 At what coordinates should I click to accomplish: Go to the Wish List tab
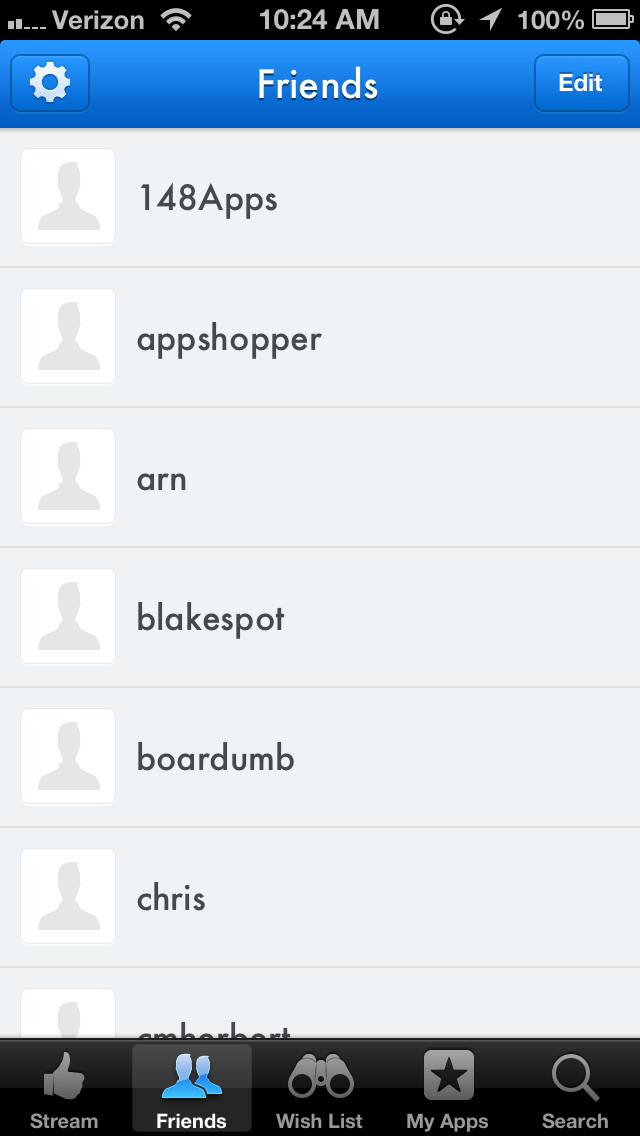320,1089
